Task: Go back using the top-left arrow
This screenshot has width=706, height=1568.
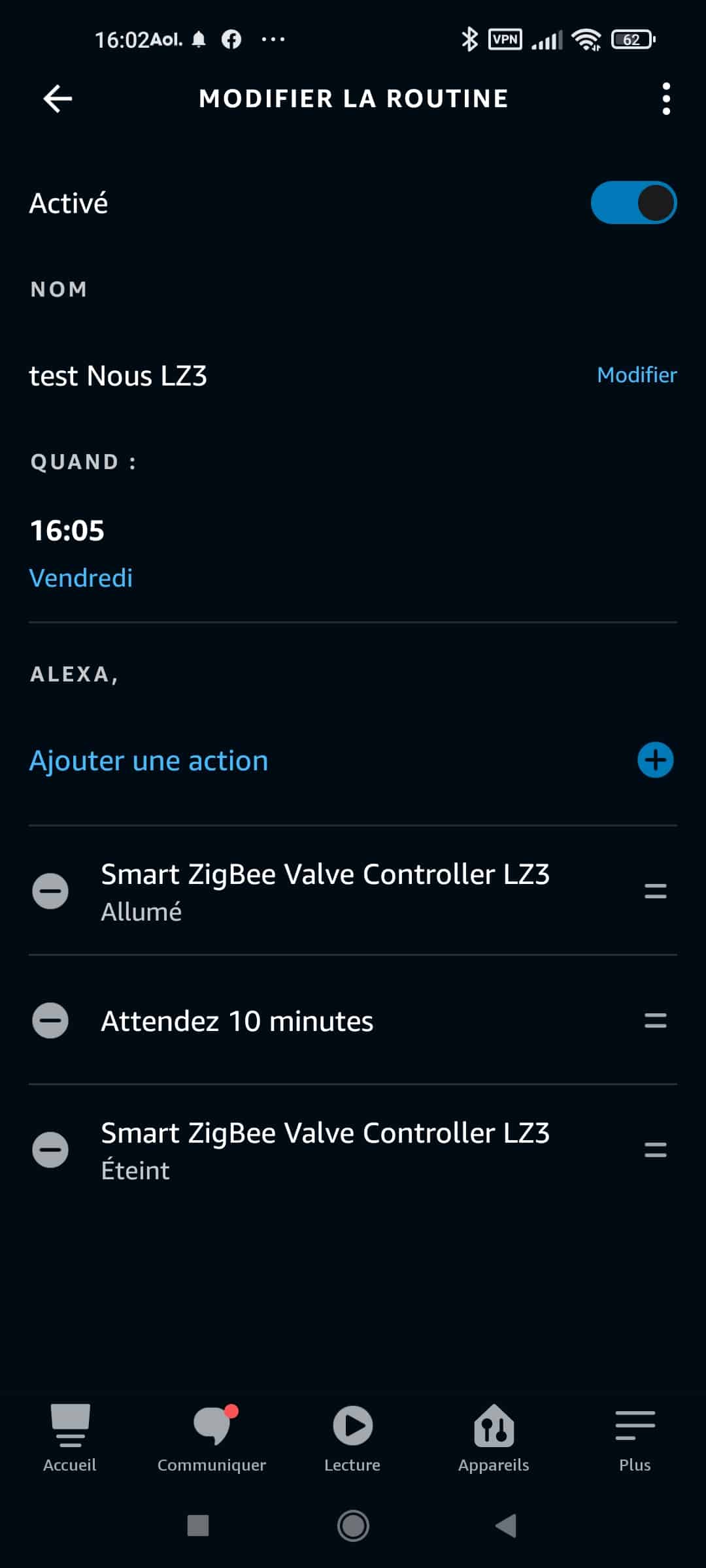Action: (x=58, y=99)
